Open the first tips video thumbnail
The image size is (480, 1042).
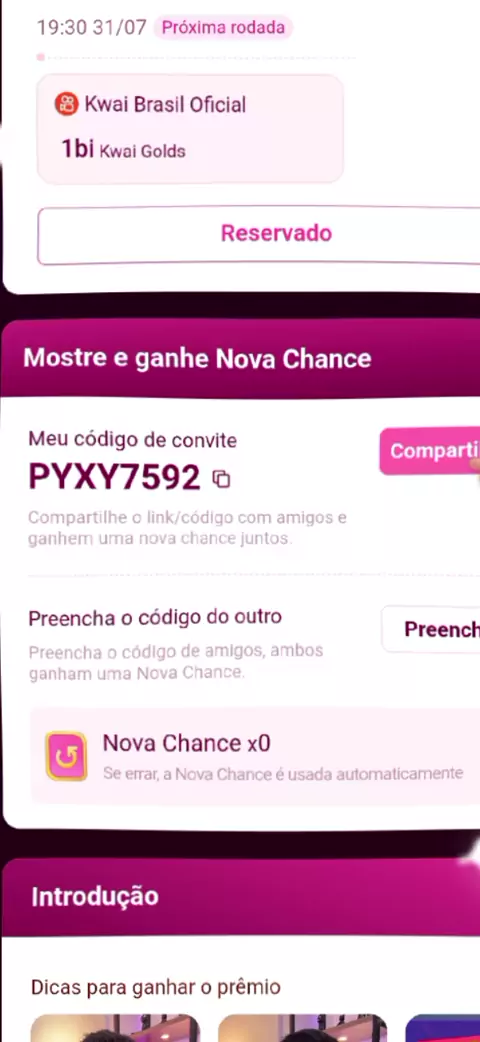click(115, 1027)
